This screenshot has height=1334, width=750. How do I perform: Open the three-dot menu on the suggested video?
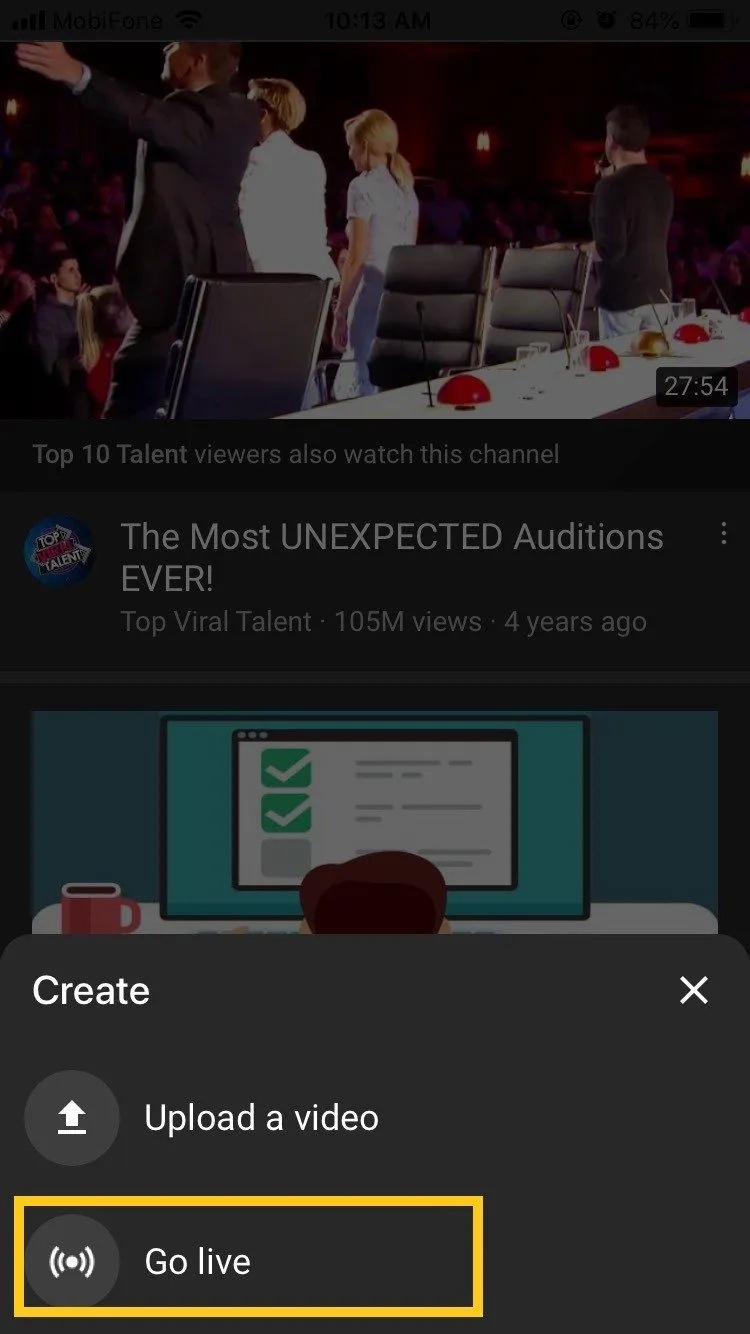[724, 536]
